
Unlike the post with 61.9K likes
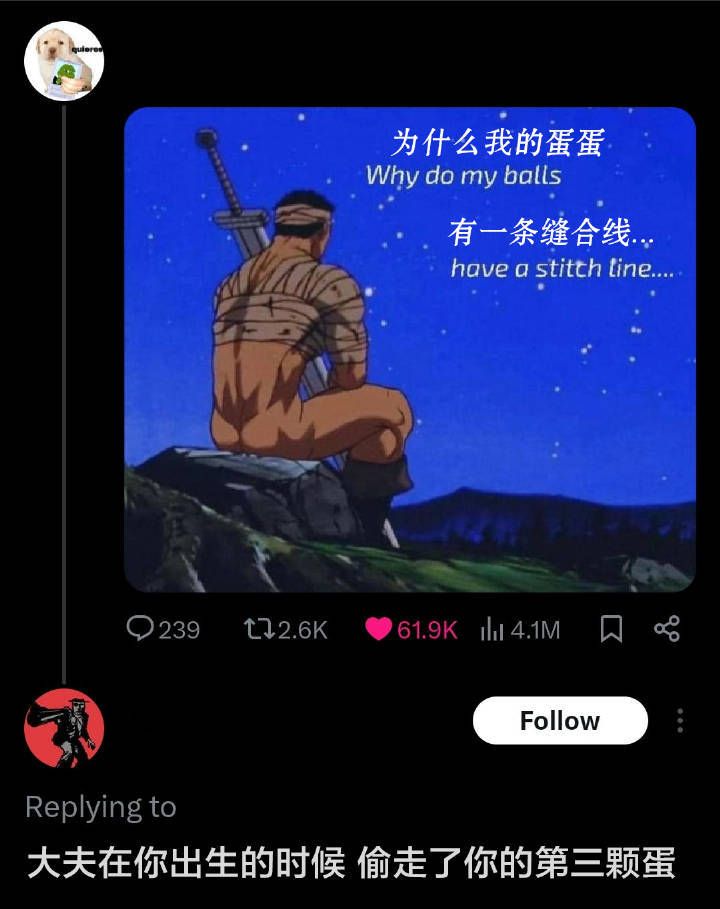tap(379, 629)
